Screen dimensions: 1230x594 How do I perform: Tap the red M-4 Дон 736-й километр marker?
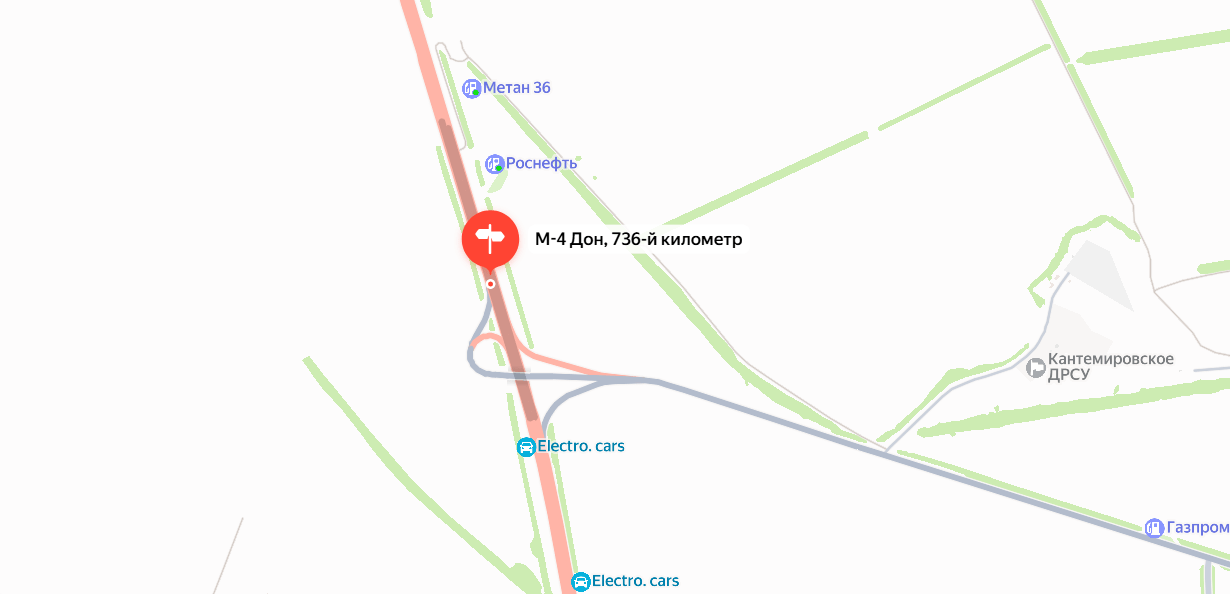tap(489, 239)
